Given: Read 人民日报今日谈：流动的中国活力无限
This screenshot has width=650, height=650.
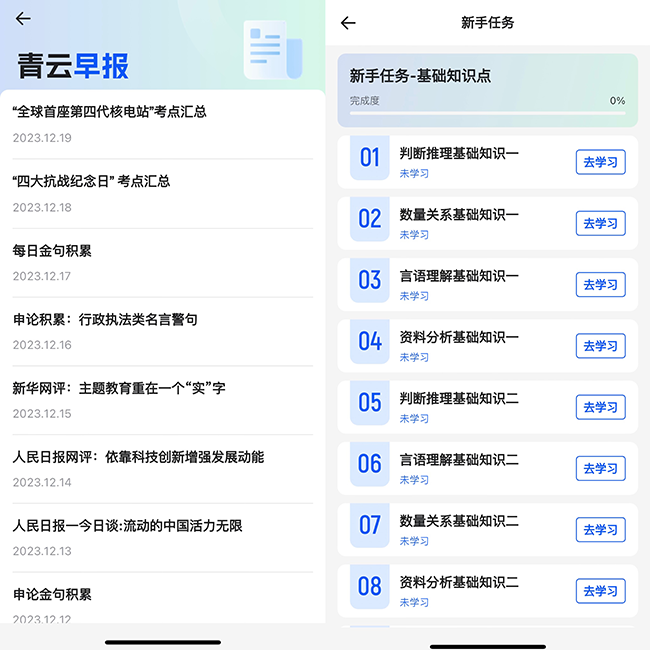Looking at the screenshot, I should point(128,525).
